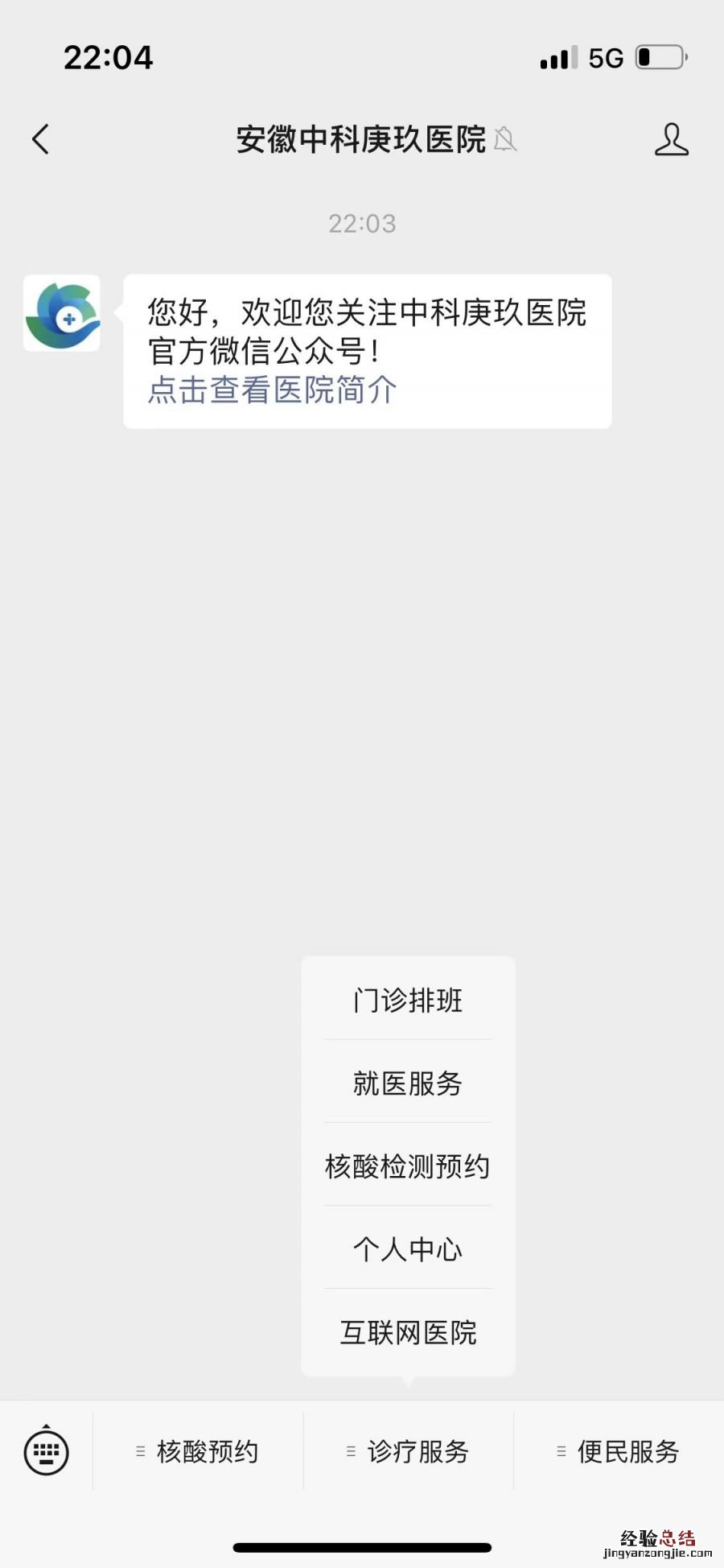This screenshot has width=724, height=1568.
Task: Open the official account profile icon
Action: pos(671,139)
